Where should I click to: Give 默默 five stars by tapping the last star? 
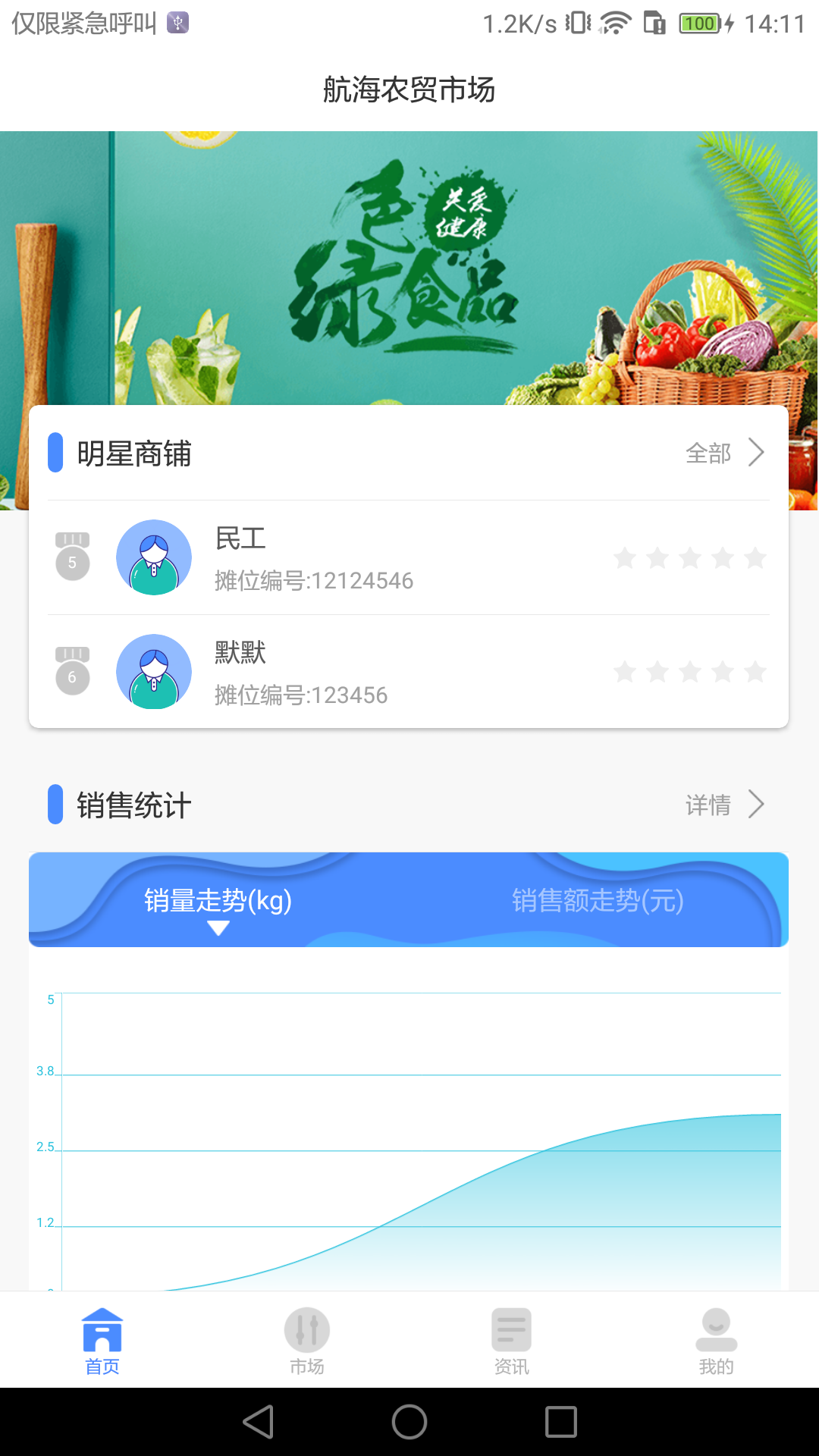(754, 672)
